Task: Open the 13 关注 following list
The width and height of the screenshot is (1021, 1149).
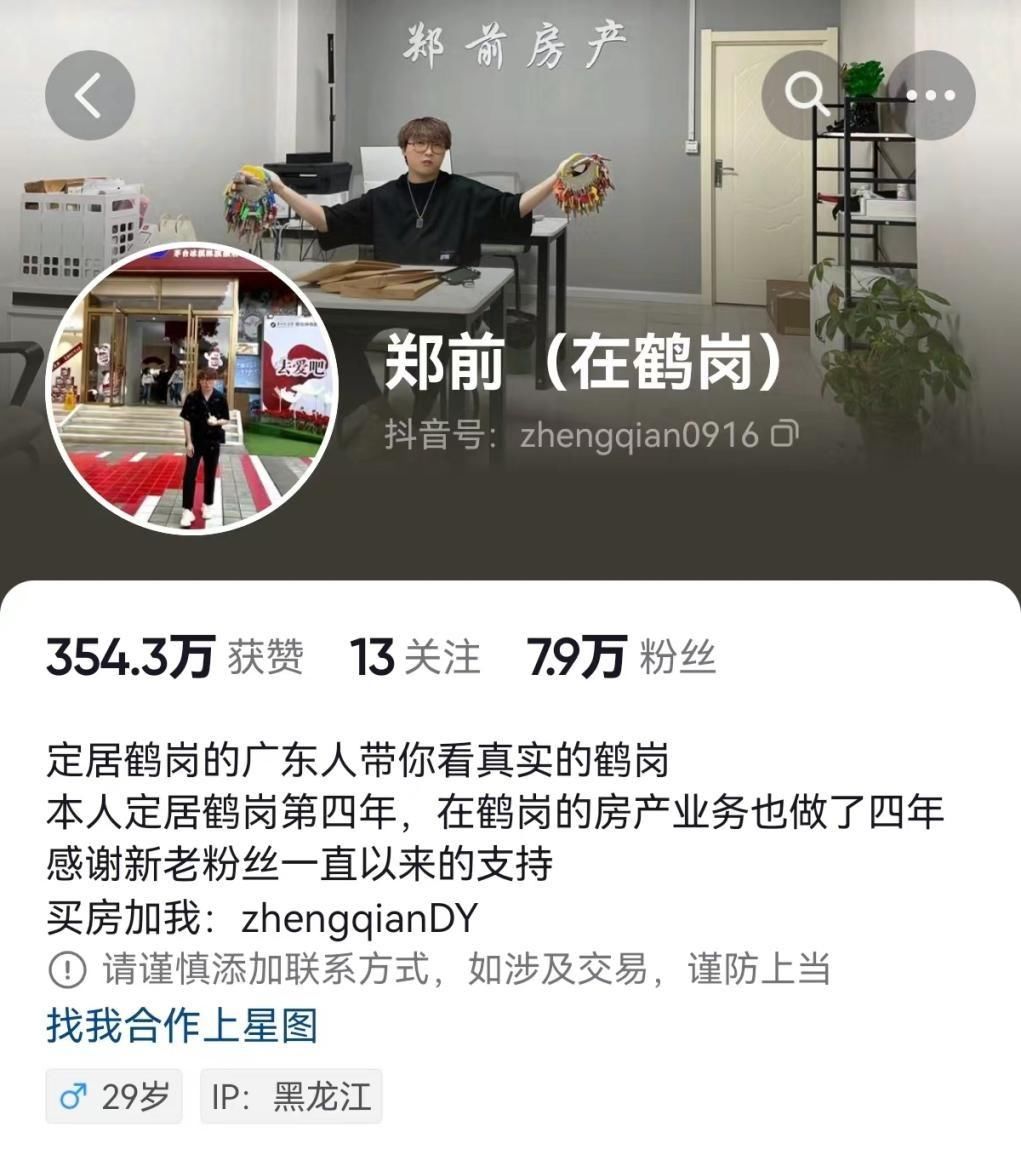Action: click(x=415, y=658)
